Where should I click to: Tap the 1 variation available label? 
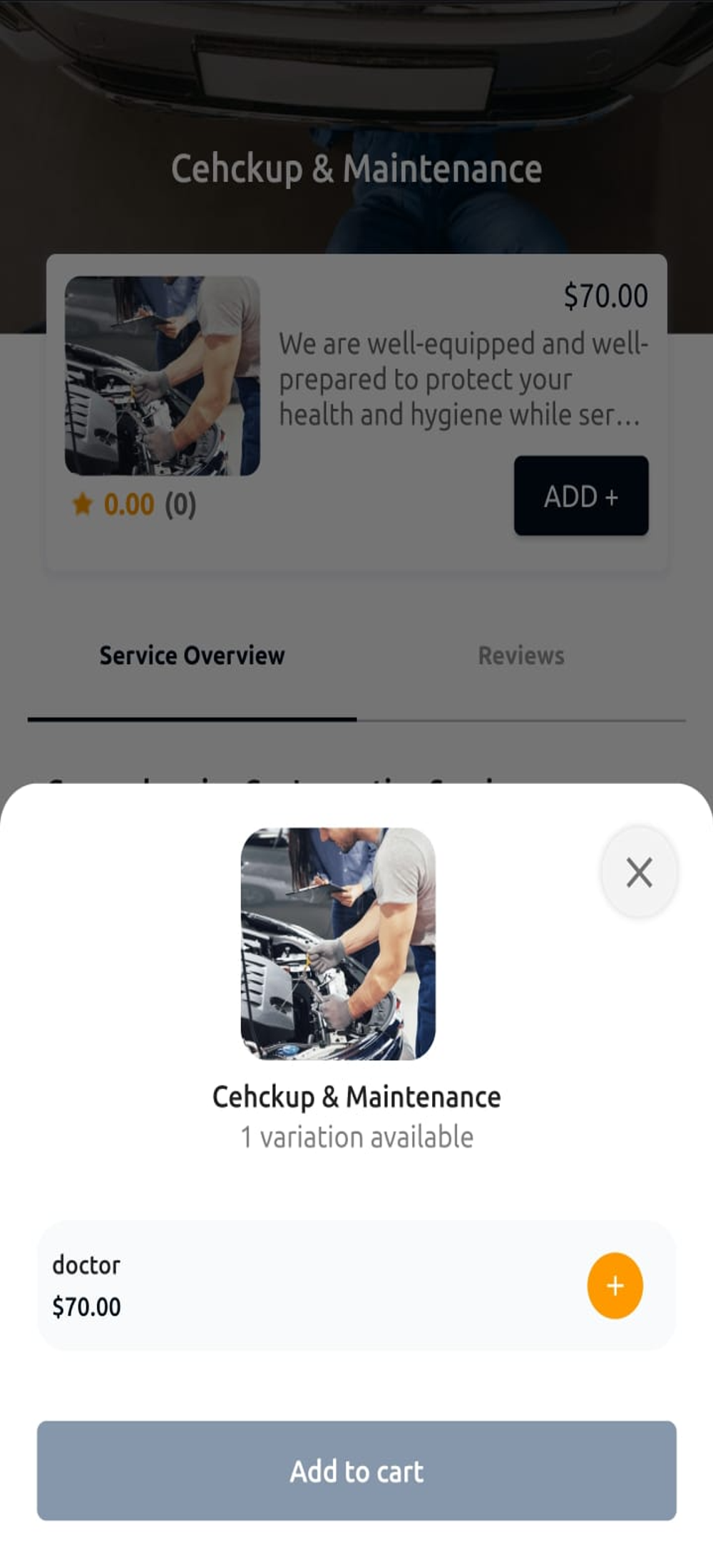tap(356, 1137)
